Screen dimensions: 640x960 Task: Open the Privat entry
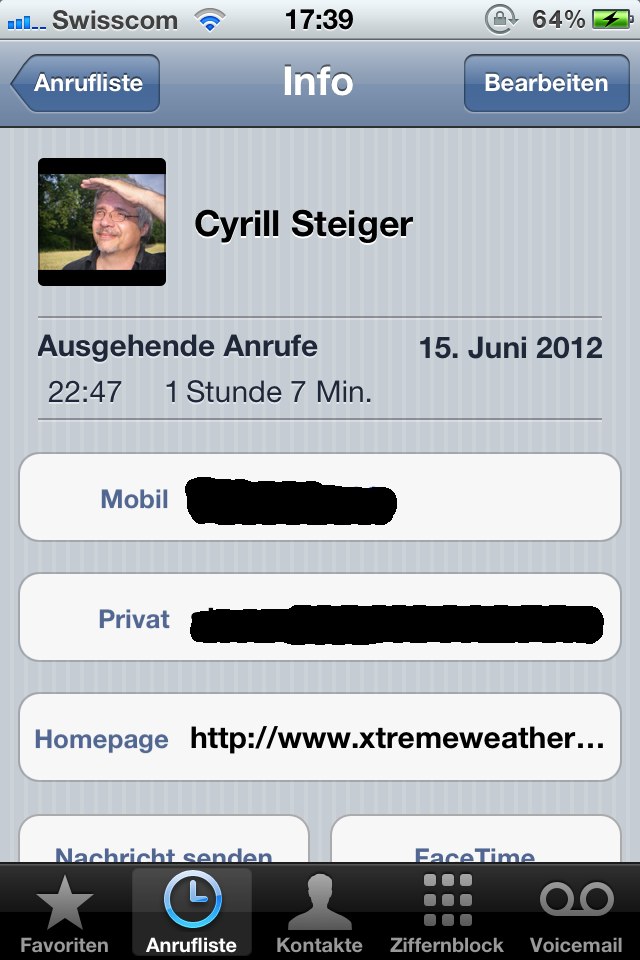point(320,618)
